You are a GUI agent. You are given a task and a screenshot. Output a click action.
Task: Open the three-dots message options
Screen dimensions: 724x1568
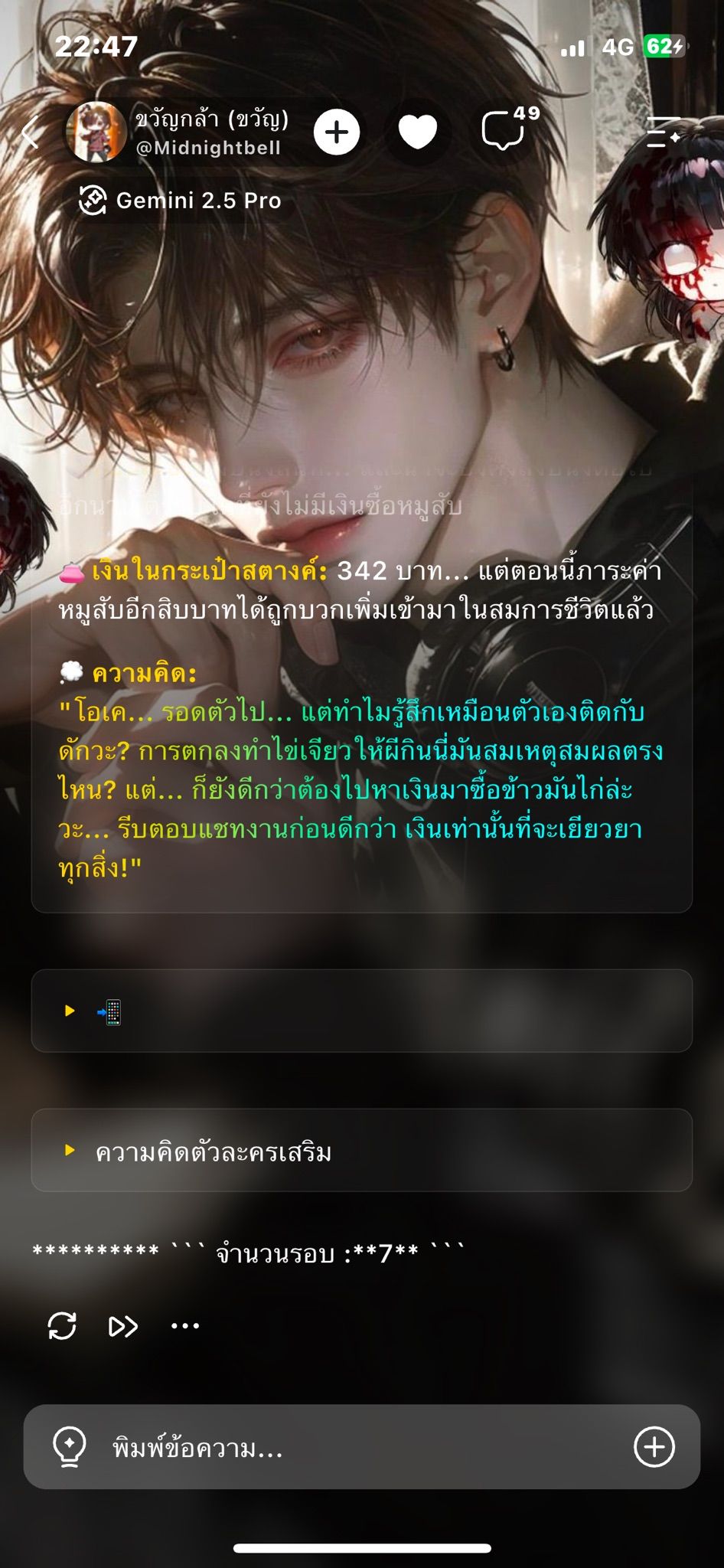pyautogui.click(x=185, y=1325)
